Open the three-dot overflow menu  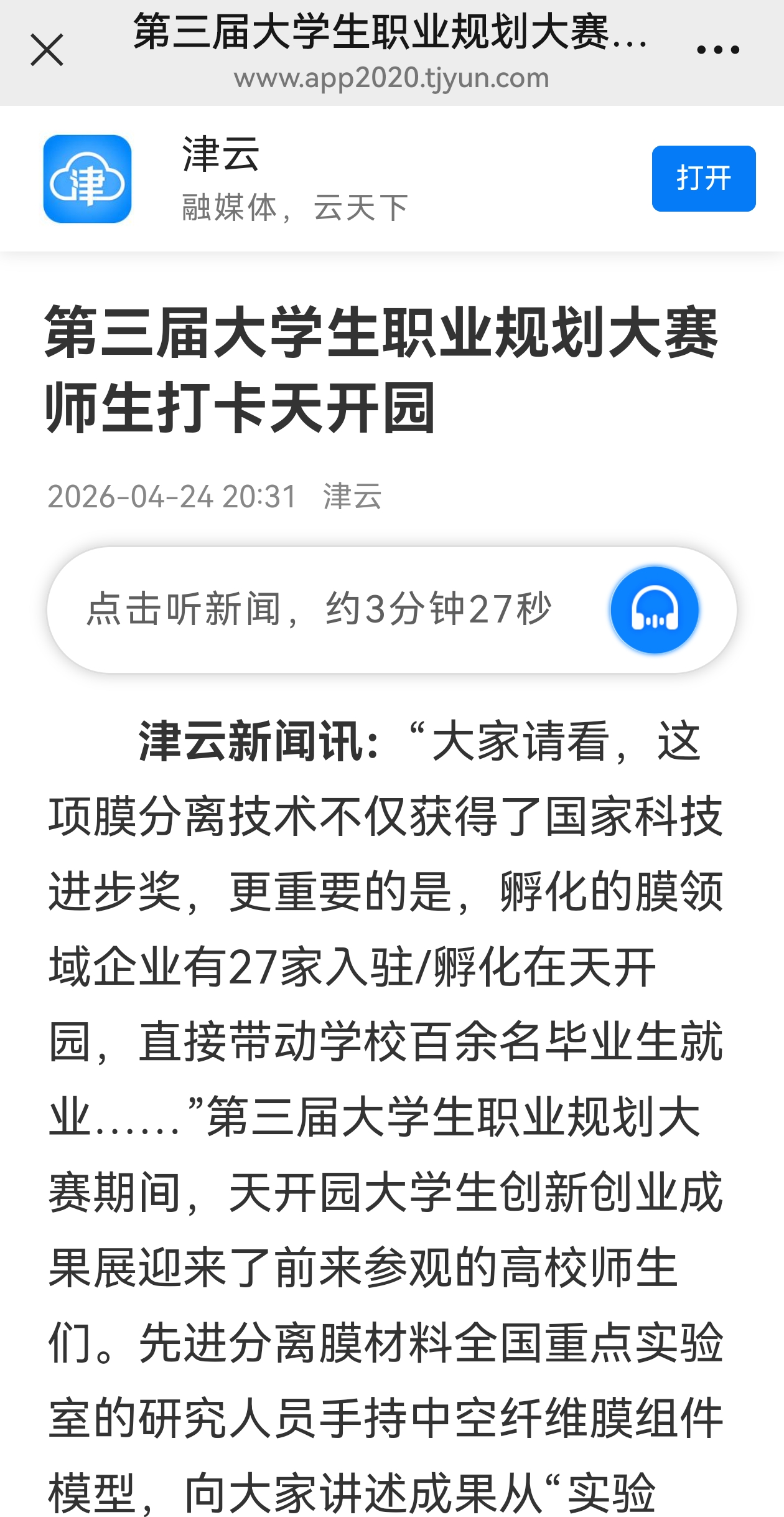pos(717,50)
